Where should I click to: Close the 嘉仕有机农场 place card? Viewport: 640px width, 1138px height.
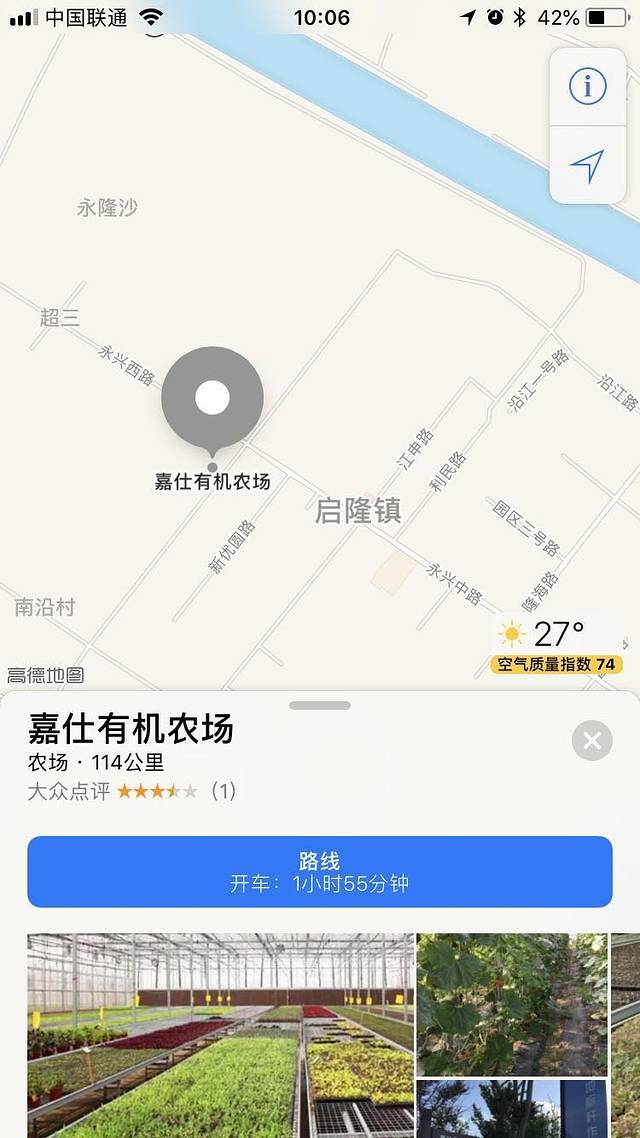[592, 741]
